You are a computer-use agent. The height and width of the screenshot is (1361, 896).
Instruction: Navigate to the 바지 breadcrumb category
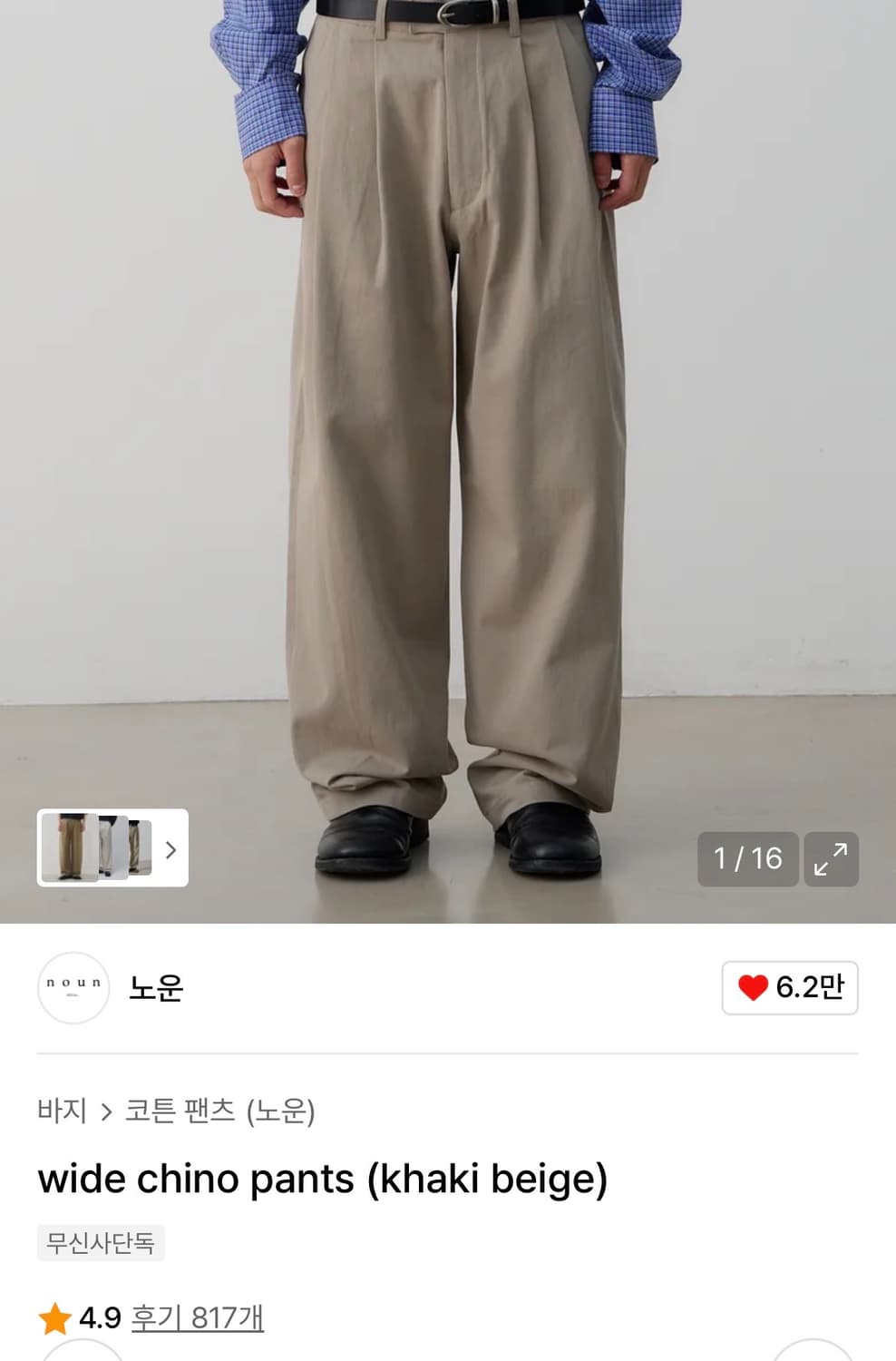[63, 1111]
